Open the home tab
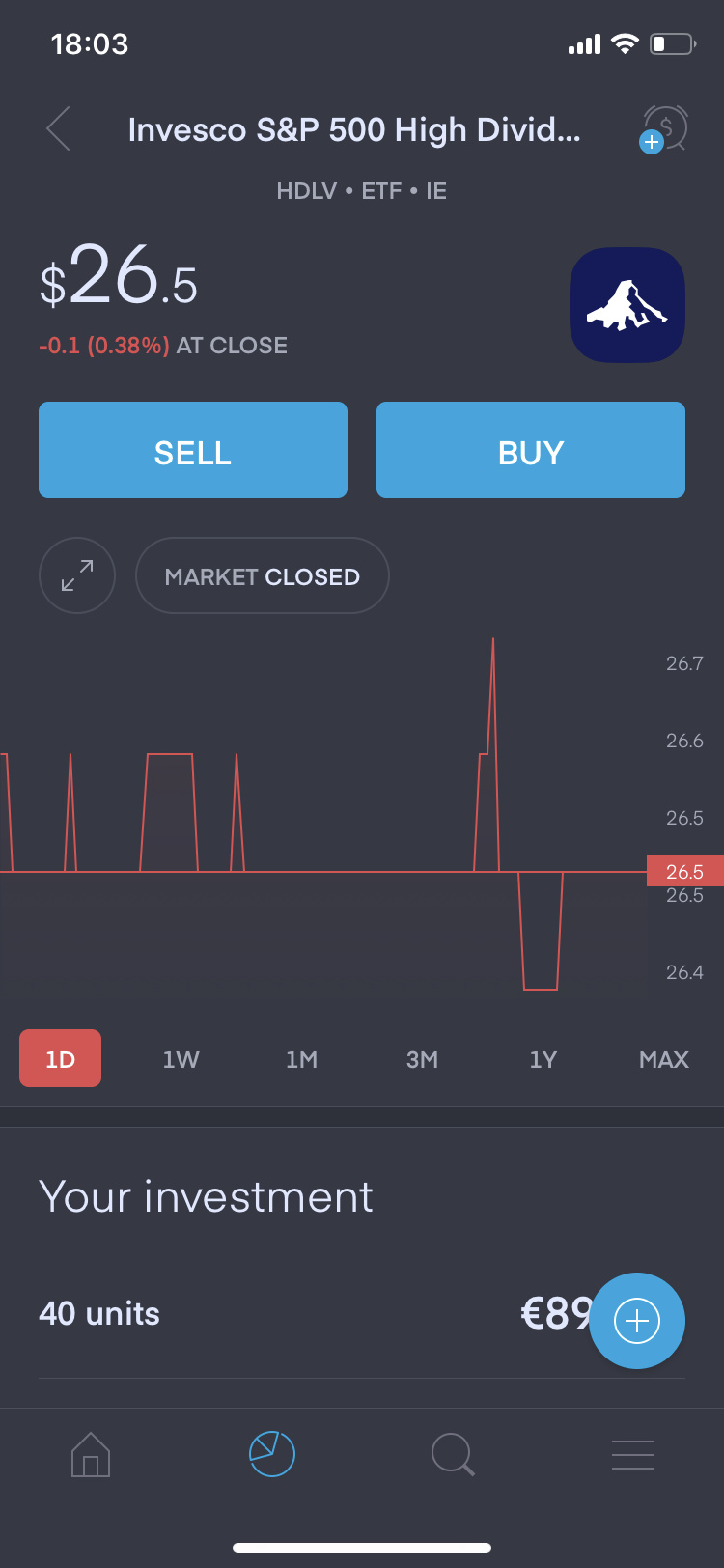The image size is (724, 1568). pyautogui.click(x=91, y=1454)
